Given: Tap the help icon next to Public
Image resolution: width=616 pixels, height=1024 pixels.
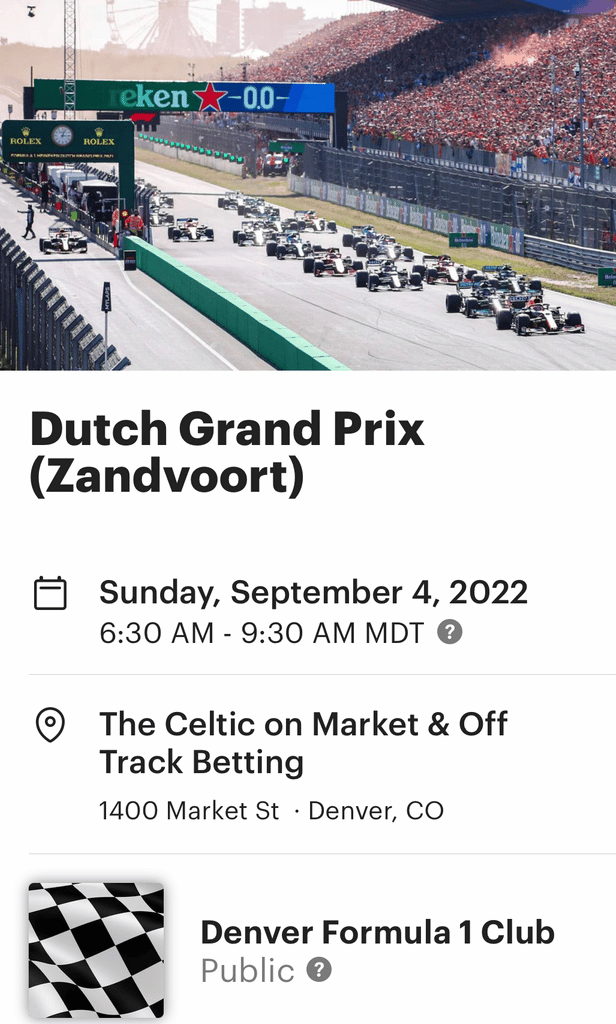Looking at the screenshot, I should [319, 970].
